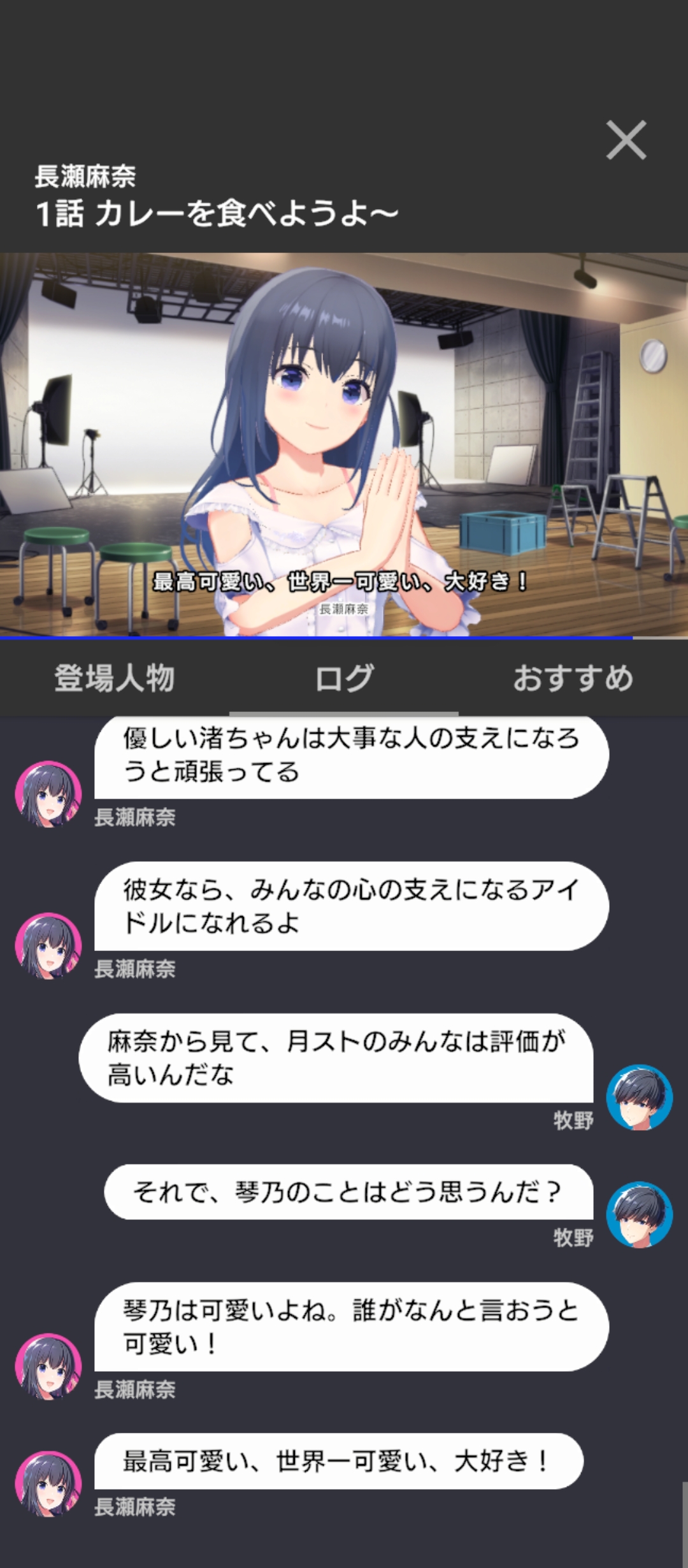Tap log line 優しい渚ちゃんは大事な人の支えになろうと頑張ってる
This screenshot has width=688, height=1568.
pyautogui.click(x=350, y=756)
